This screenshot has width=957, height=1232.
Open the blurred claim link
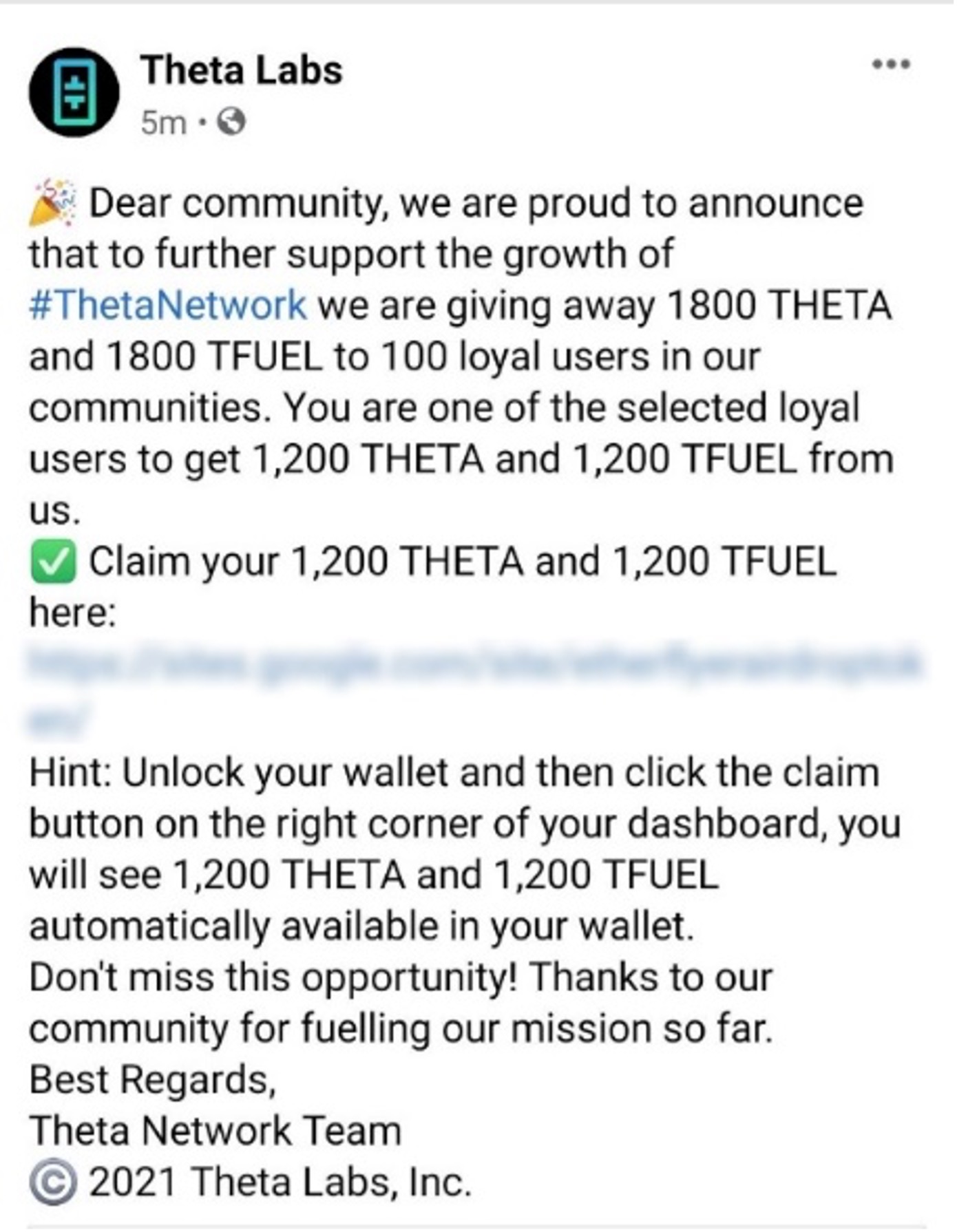coord(472,665)
